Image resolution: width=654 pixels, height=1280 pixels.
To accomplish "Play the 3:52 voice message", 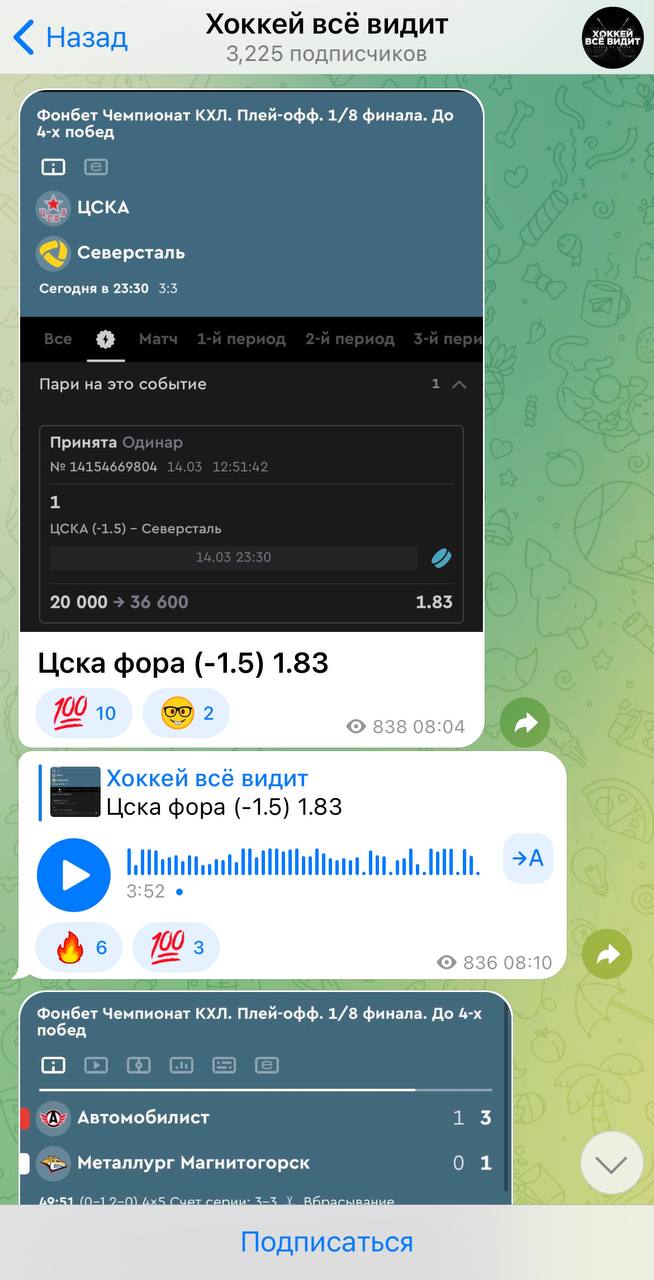I will pyautogui.click(x=74, y=875).
